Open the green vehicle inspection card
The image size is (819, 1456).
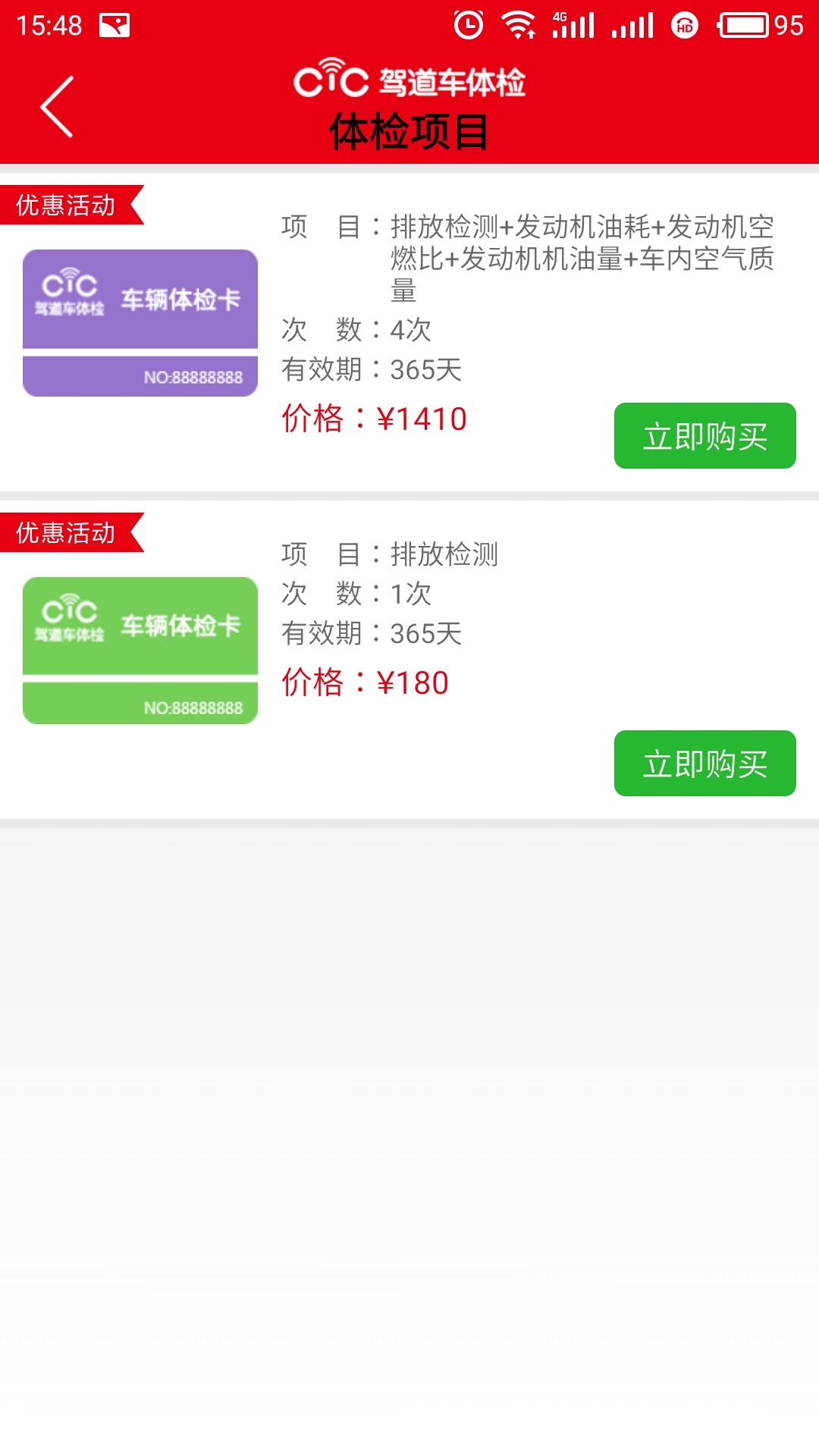point(140,651)
